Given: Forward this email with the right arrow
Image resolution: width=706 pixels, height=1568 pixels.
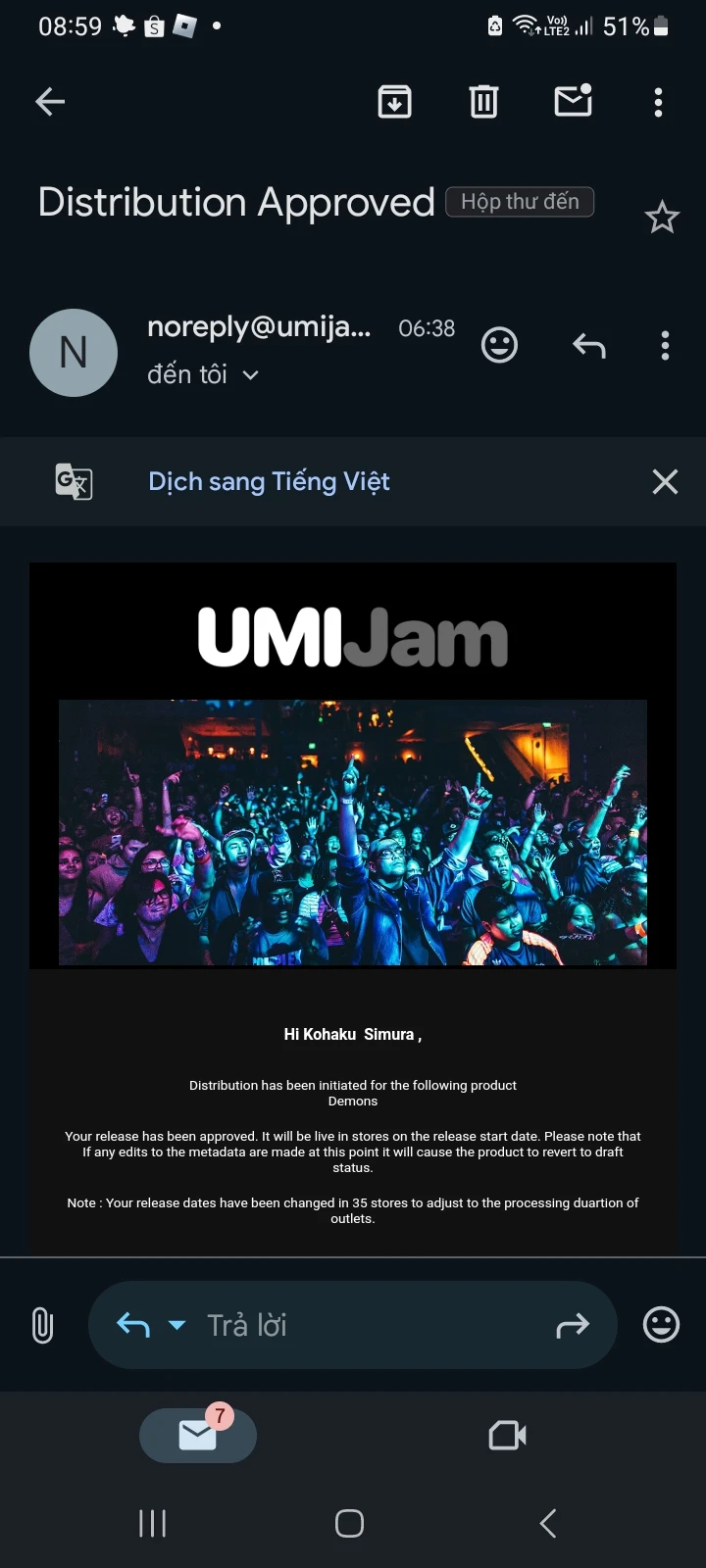Looking at the screenshot, I should point(573,1325).
